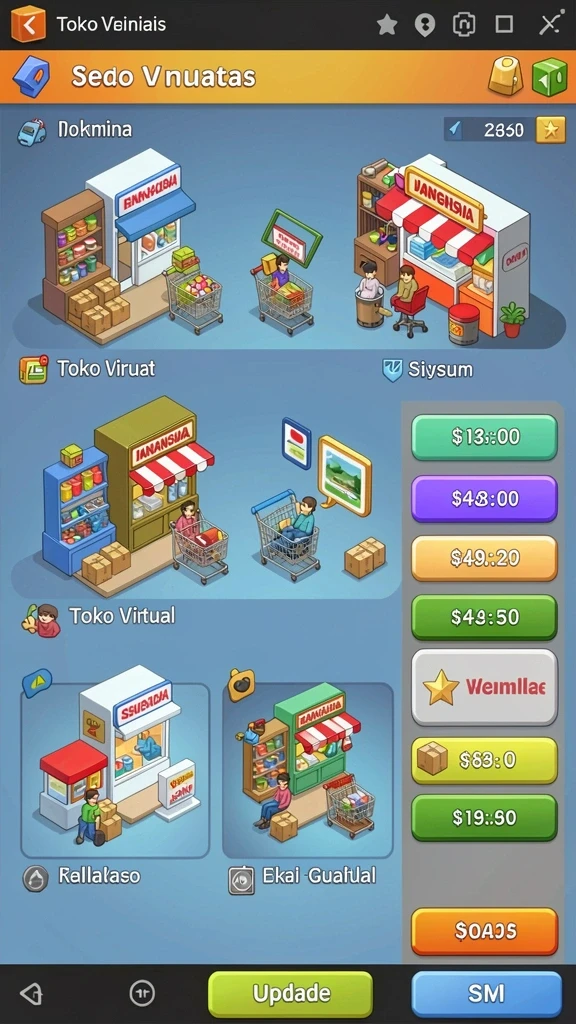Open the green cube icon in header
576x1024 pixels.
pos(549,76)
